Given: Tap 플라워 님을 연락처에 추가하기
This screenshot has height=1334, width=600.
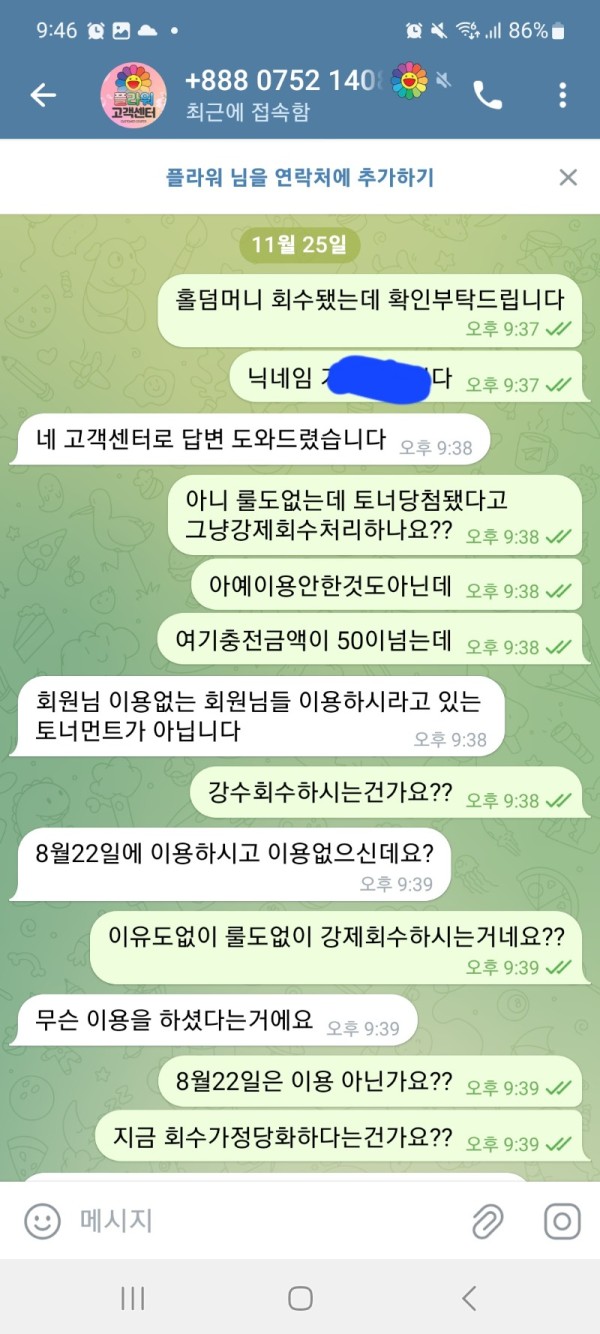Looking at the screenshot, I should (x=300, y=178).
